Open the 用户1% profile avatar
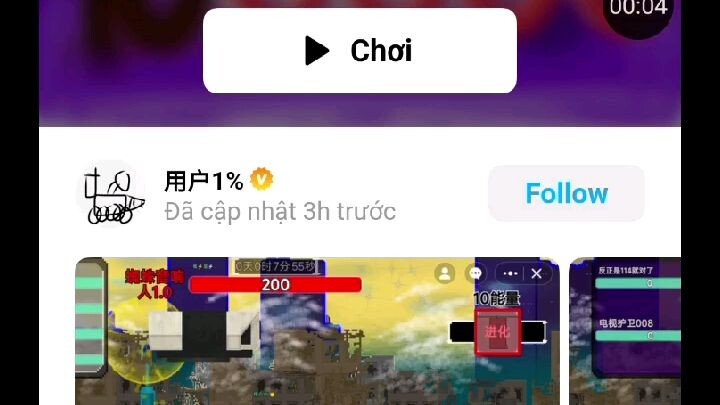Viewport: 720px width, 405px height. point(108,193)
